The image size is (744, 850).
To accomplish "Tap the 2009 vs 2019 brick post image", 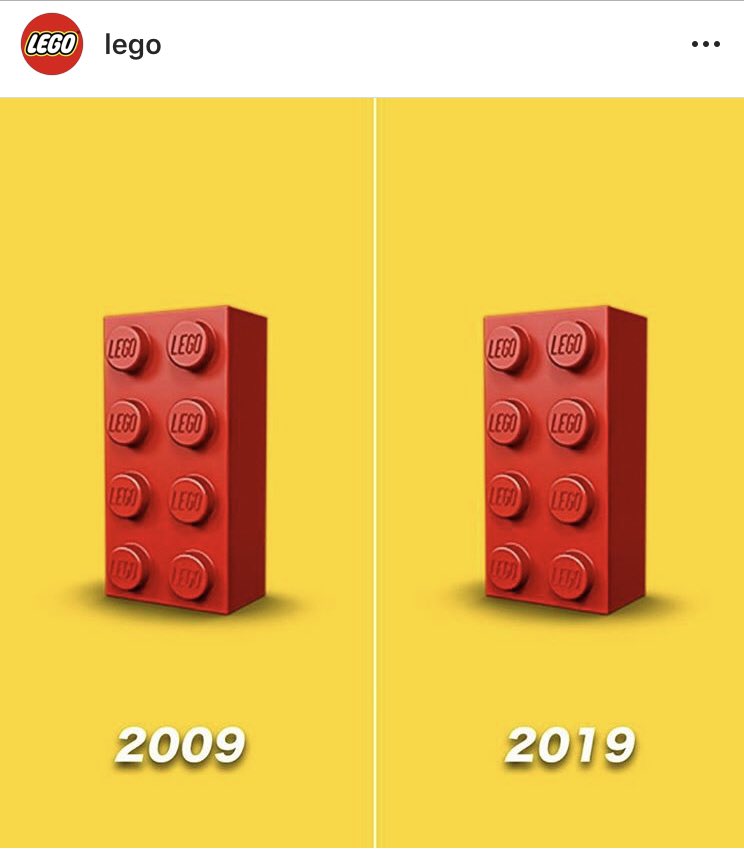I will coord(372,470).
